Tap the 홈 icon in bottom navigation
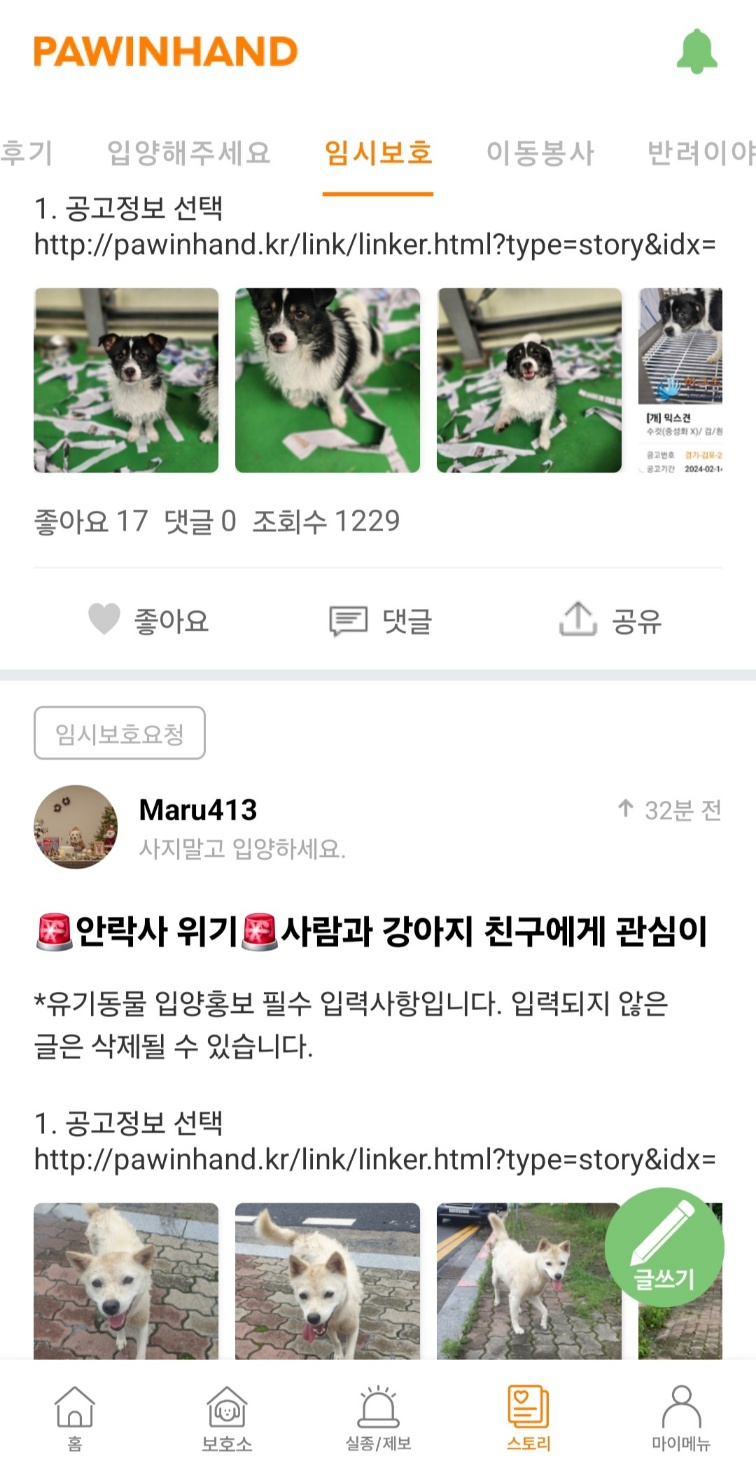756x1467 pixels. point(75,1415)
